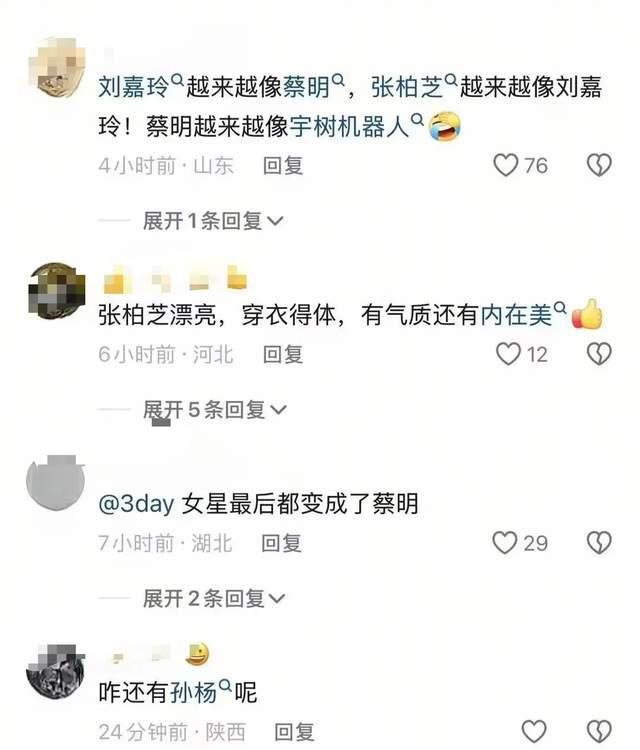This screenshot has height=750, width=640.
Task: Like the comment from 山东 with 76 likes
Action: [x=507, y=165]
